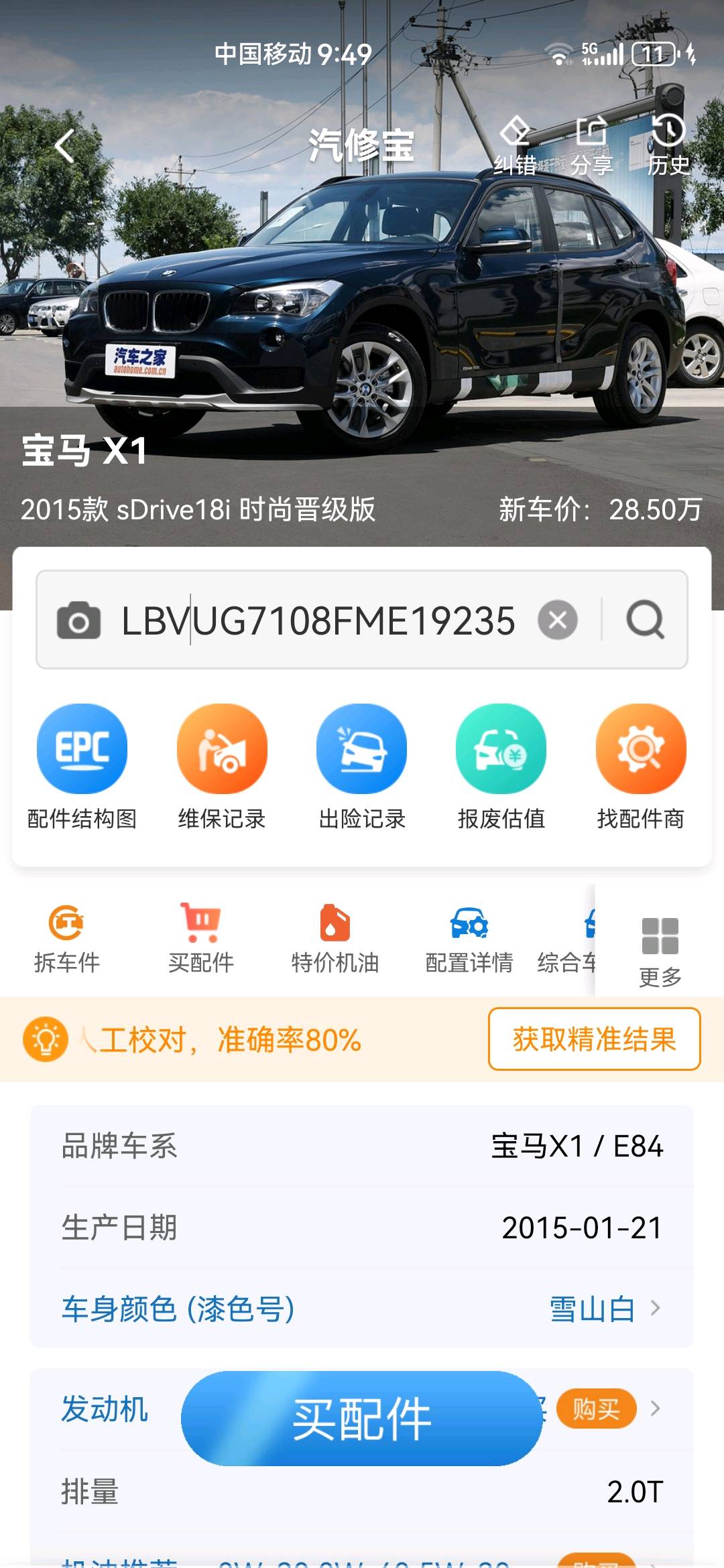Image resolution: width=724 pixels, height=1568 pixels.
Task: View 配置详情 configuration details
Action: [x=469, y=938]
